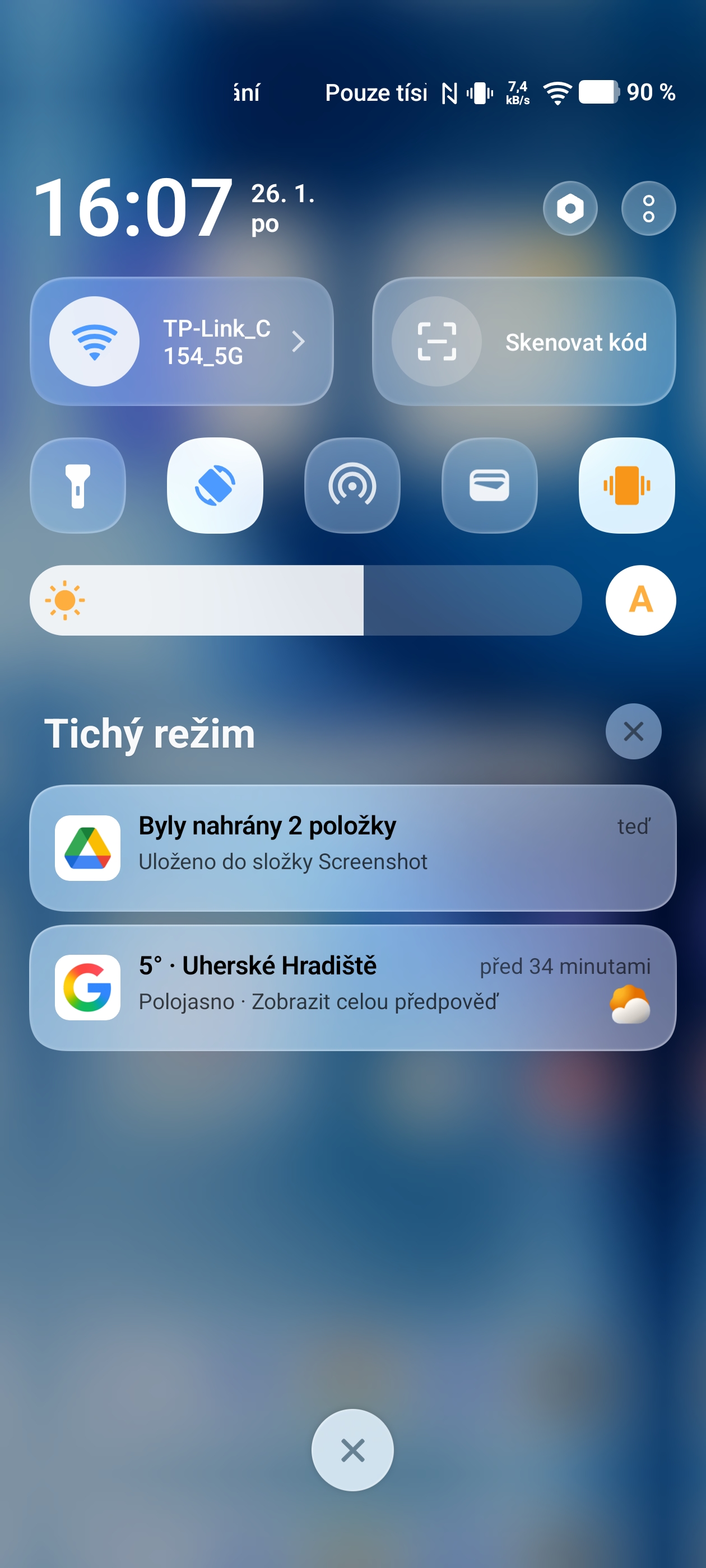Open the Uherské Hradiště weather notification
Image resolution: width=706 pixels, height=1568 pixels.
352,987
